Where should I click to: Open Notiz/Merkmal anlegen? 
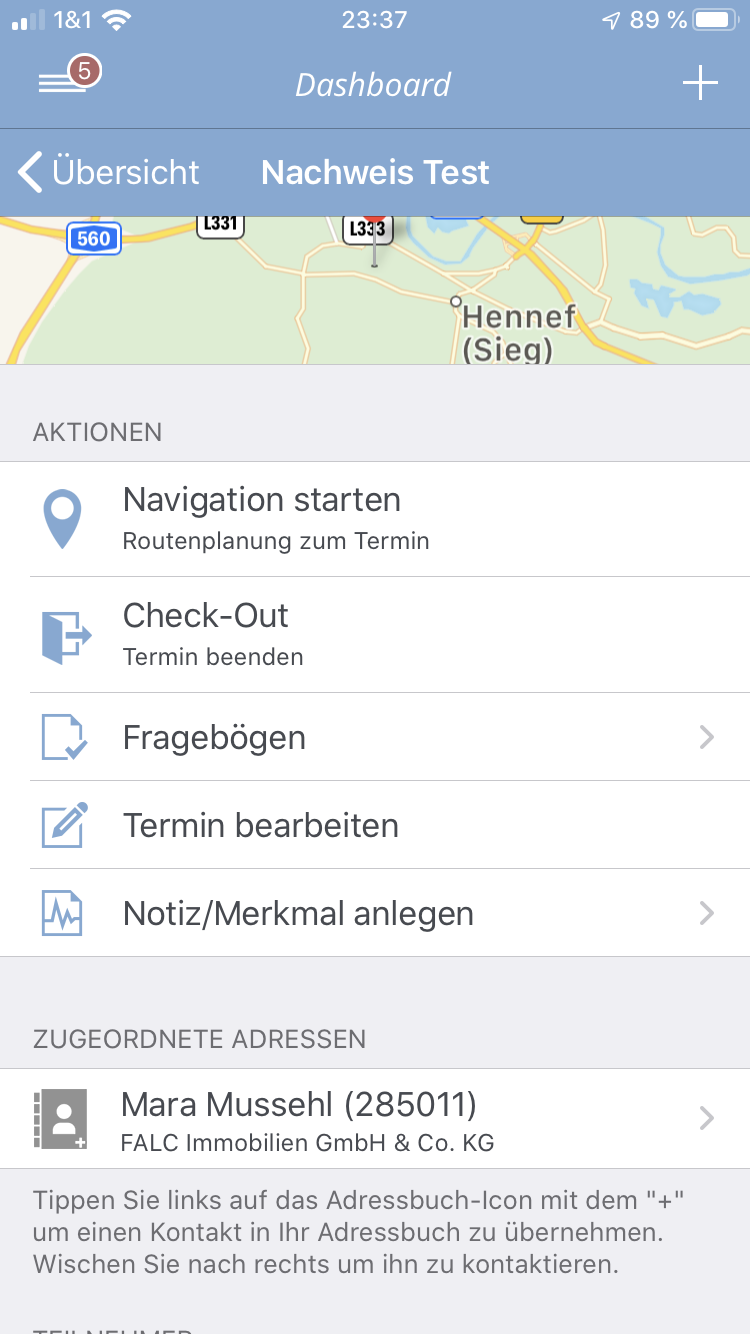point(375,913)
